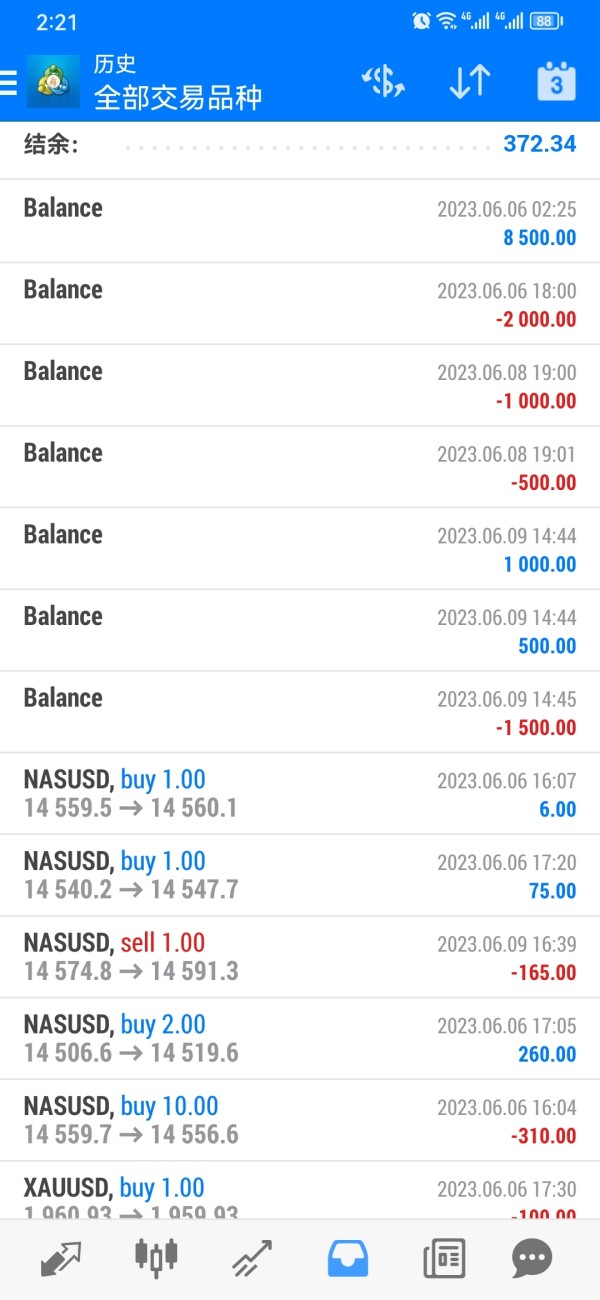Expand the NASUSD buy 1.00 trade with 6.00 profit
Screen dimensions: 600x1300
pos(300,794)
